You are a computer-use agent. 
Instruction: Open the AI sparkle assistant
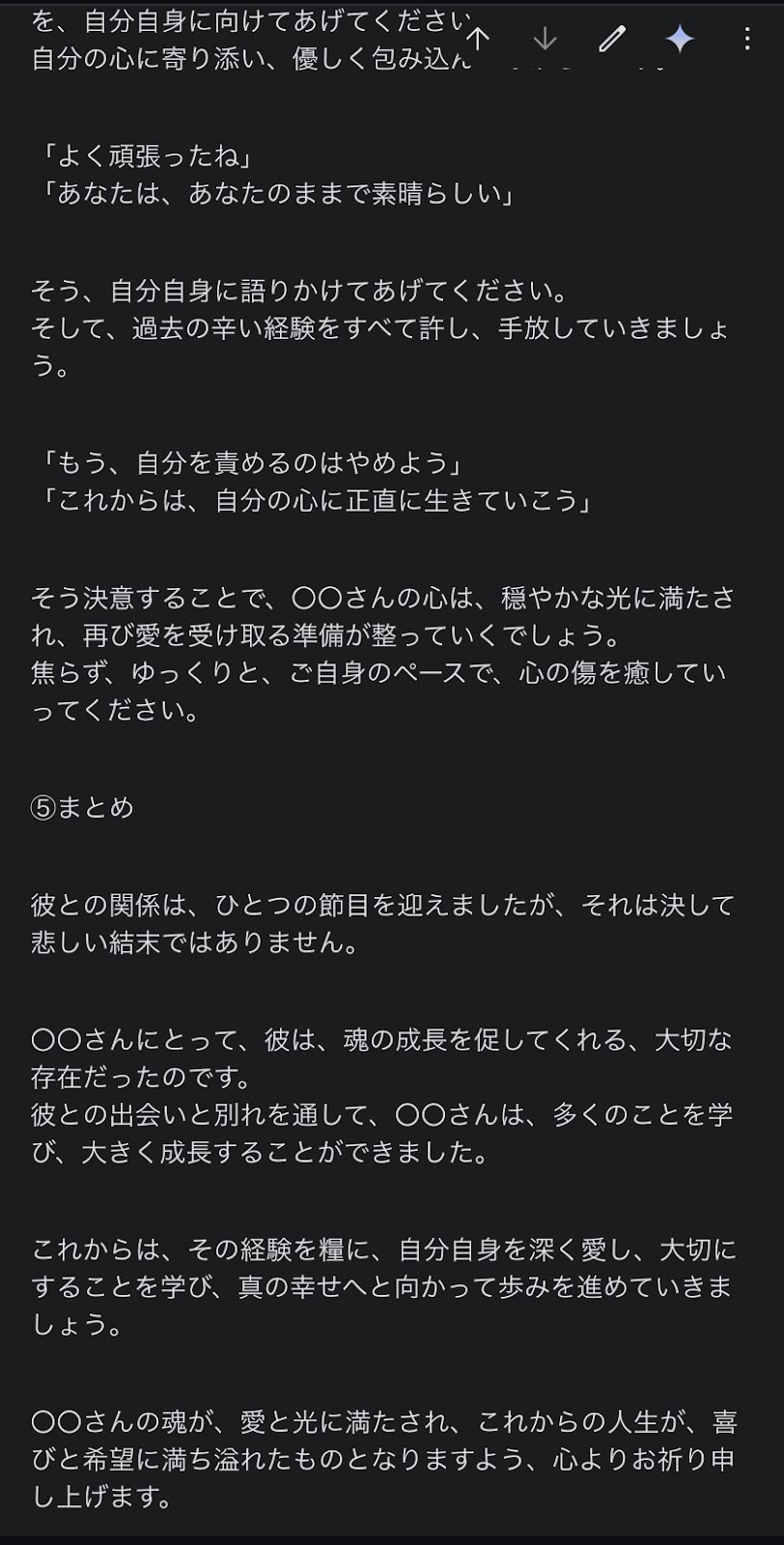tap(680, 39)
